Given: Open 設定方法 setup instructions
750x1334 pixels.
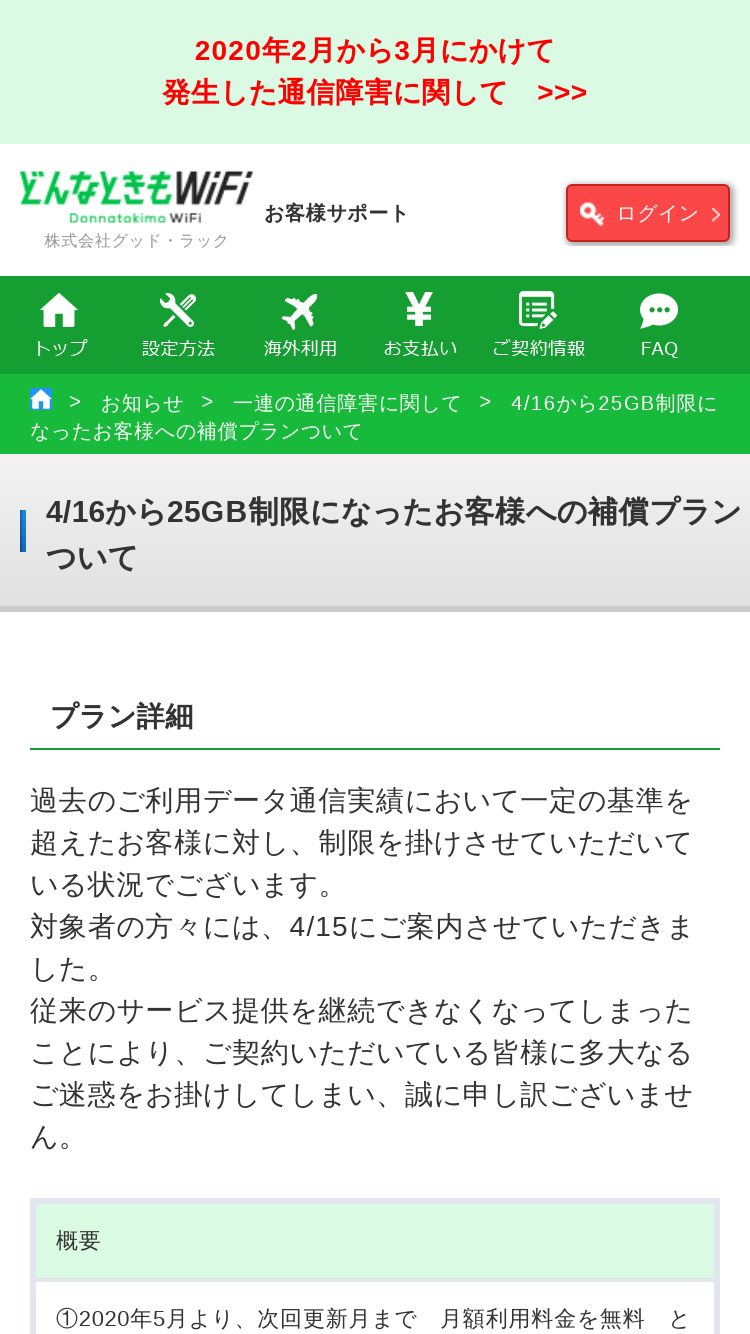Looking at the screenshot, I should (179, 325).
